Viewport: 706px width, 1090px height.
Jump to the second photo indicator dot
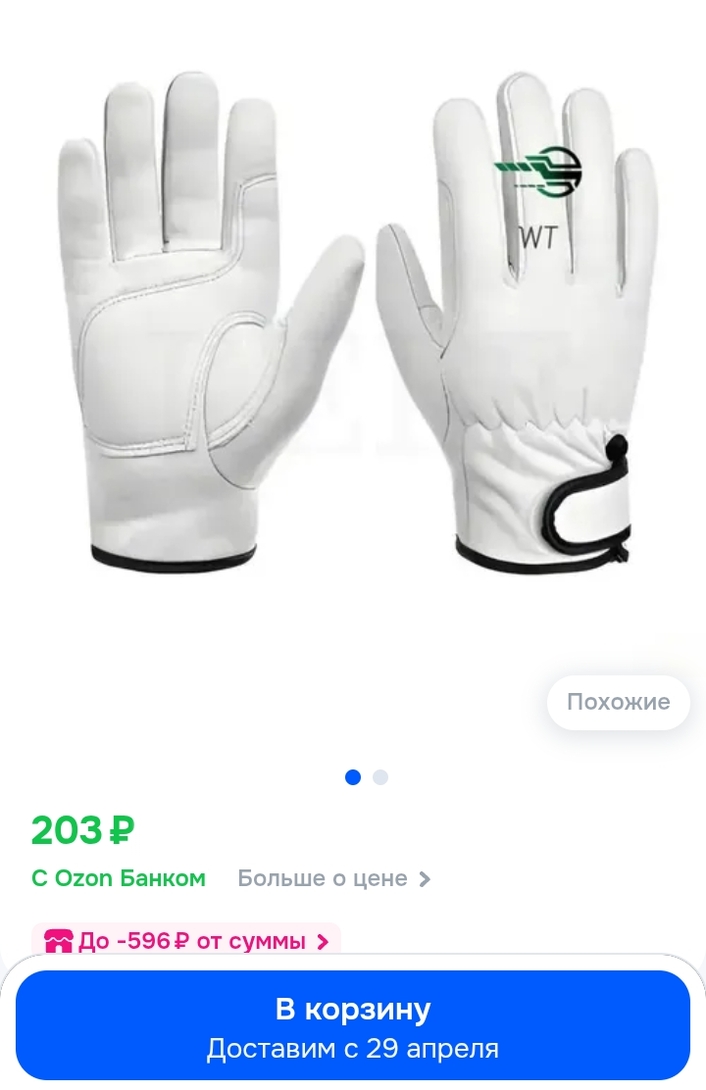(x=381, y=777)
